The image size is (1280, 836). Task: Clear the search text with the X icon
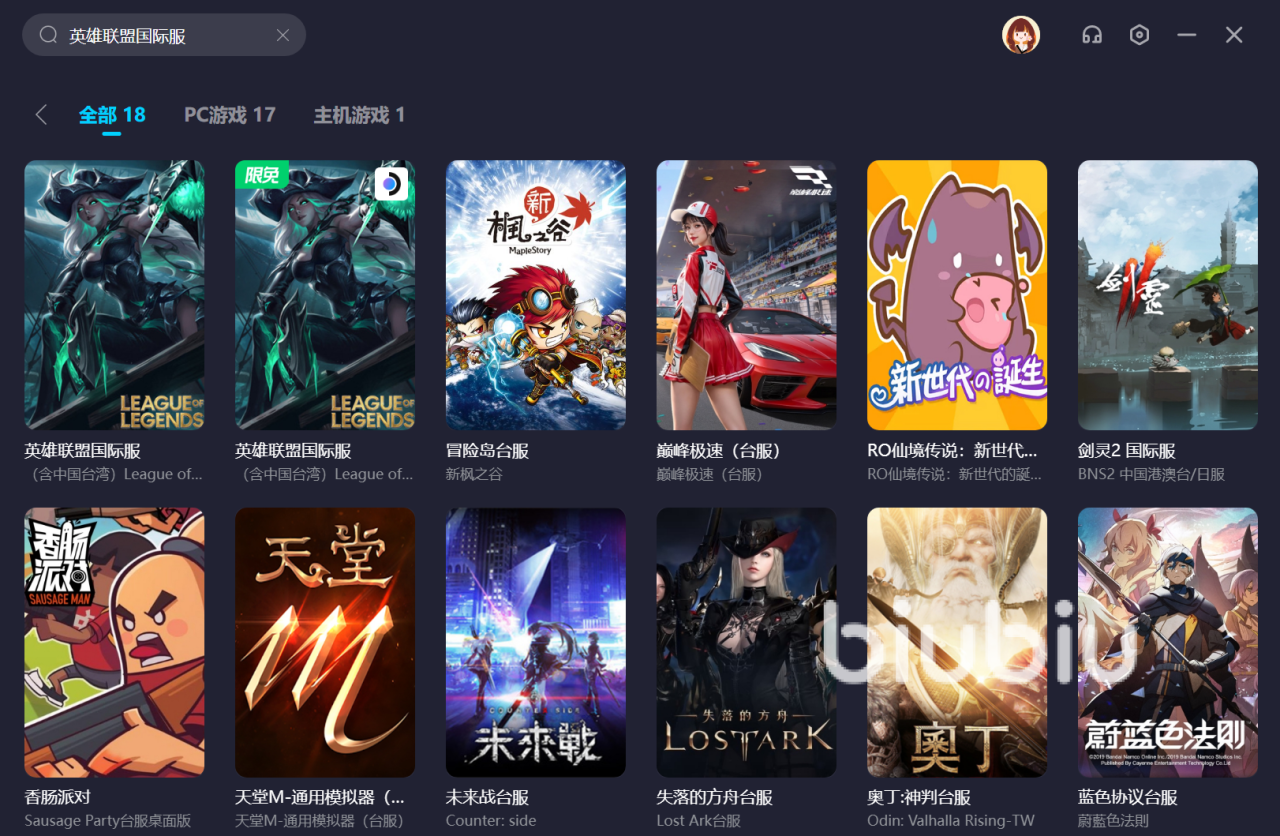click(x=283, y=36)
